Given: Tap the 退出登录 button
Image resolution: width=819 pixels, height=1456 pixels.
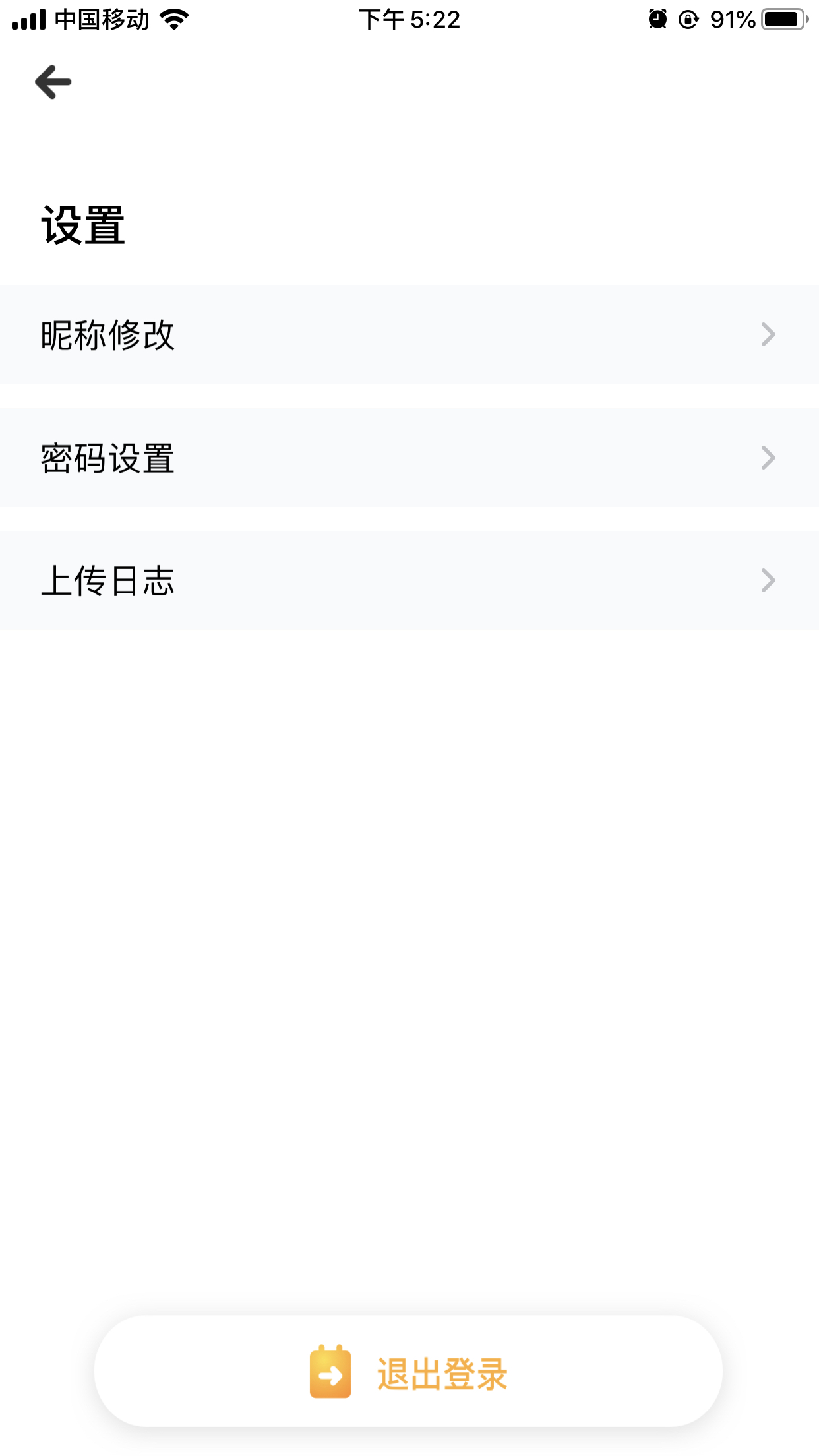Looking at the screenshot, I should [408, 1372].
